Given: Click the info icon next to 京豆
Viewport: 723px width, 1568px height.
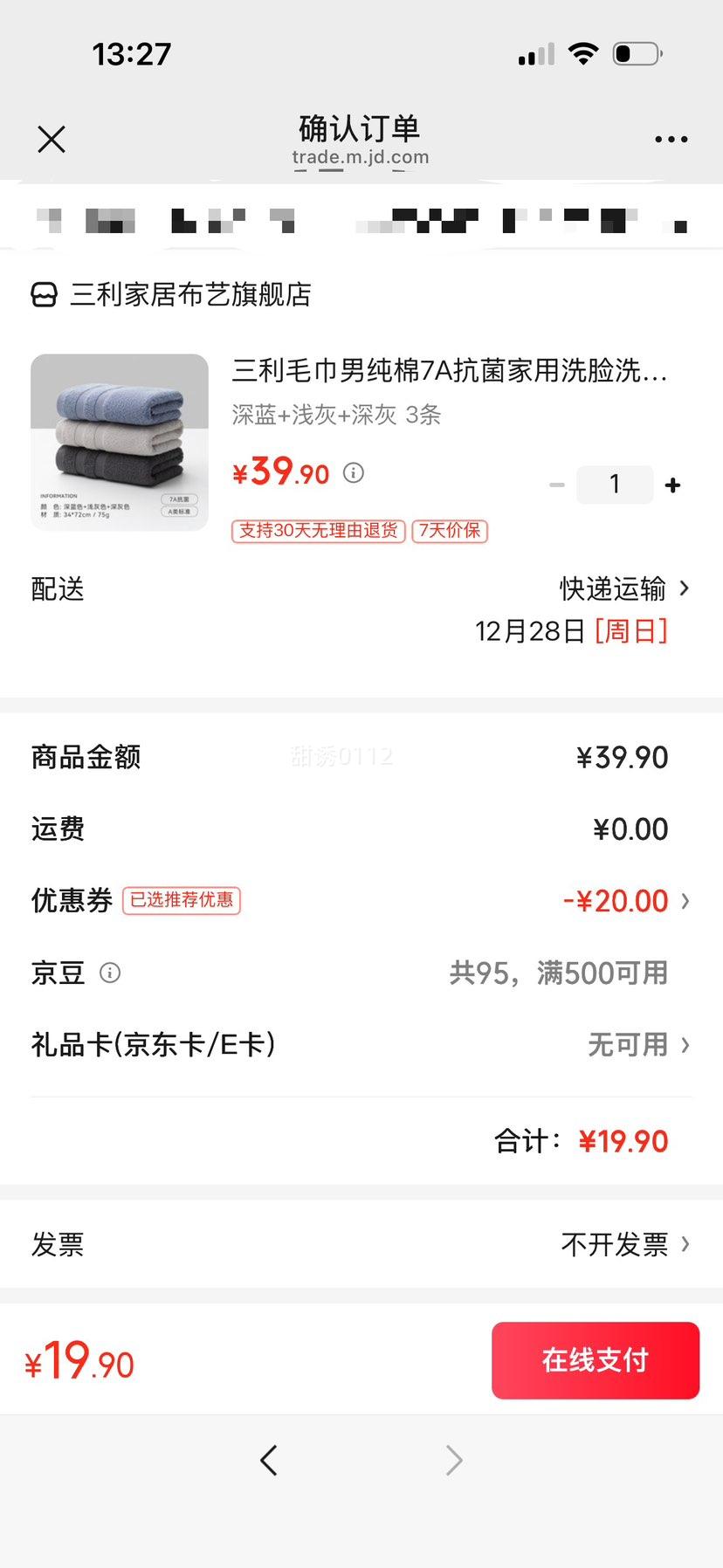Looking at the screenshot, I should [110, 973].
